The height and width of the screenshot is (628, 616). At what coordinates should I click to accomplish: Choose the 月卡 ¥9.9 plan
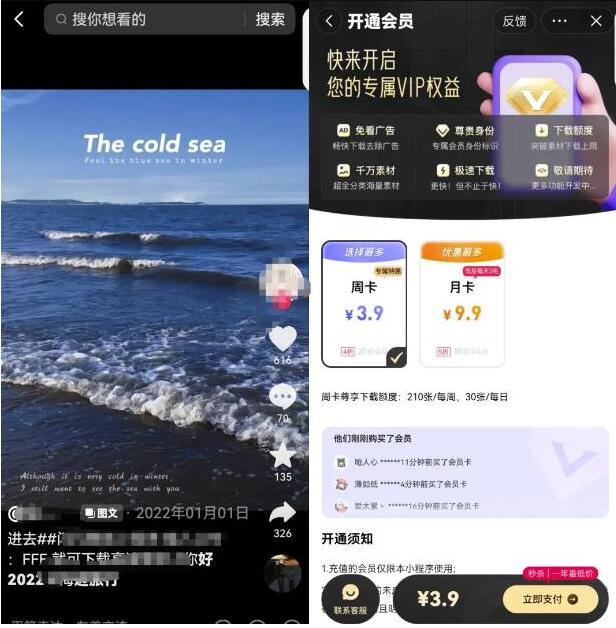pyautogui.click(x=462, y=304)
